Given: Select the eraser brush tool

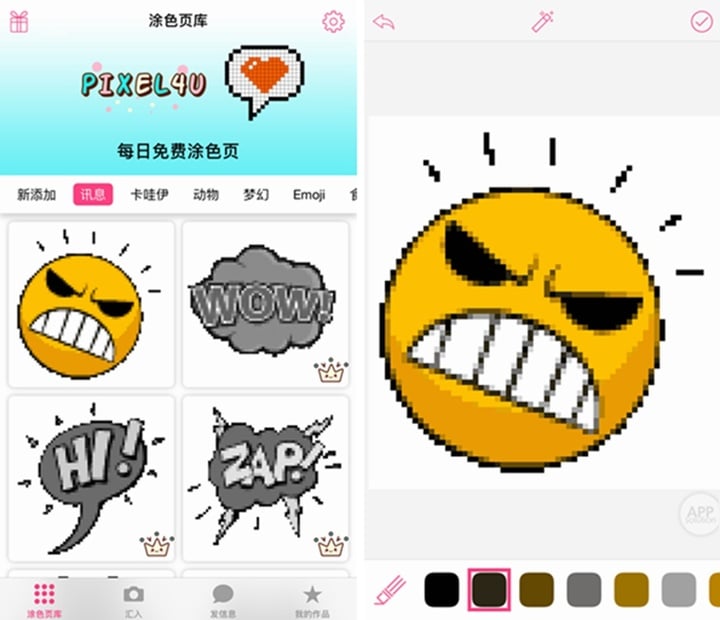Looking at the screenshot, I should pos(389,590).
